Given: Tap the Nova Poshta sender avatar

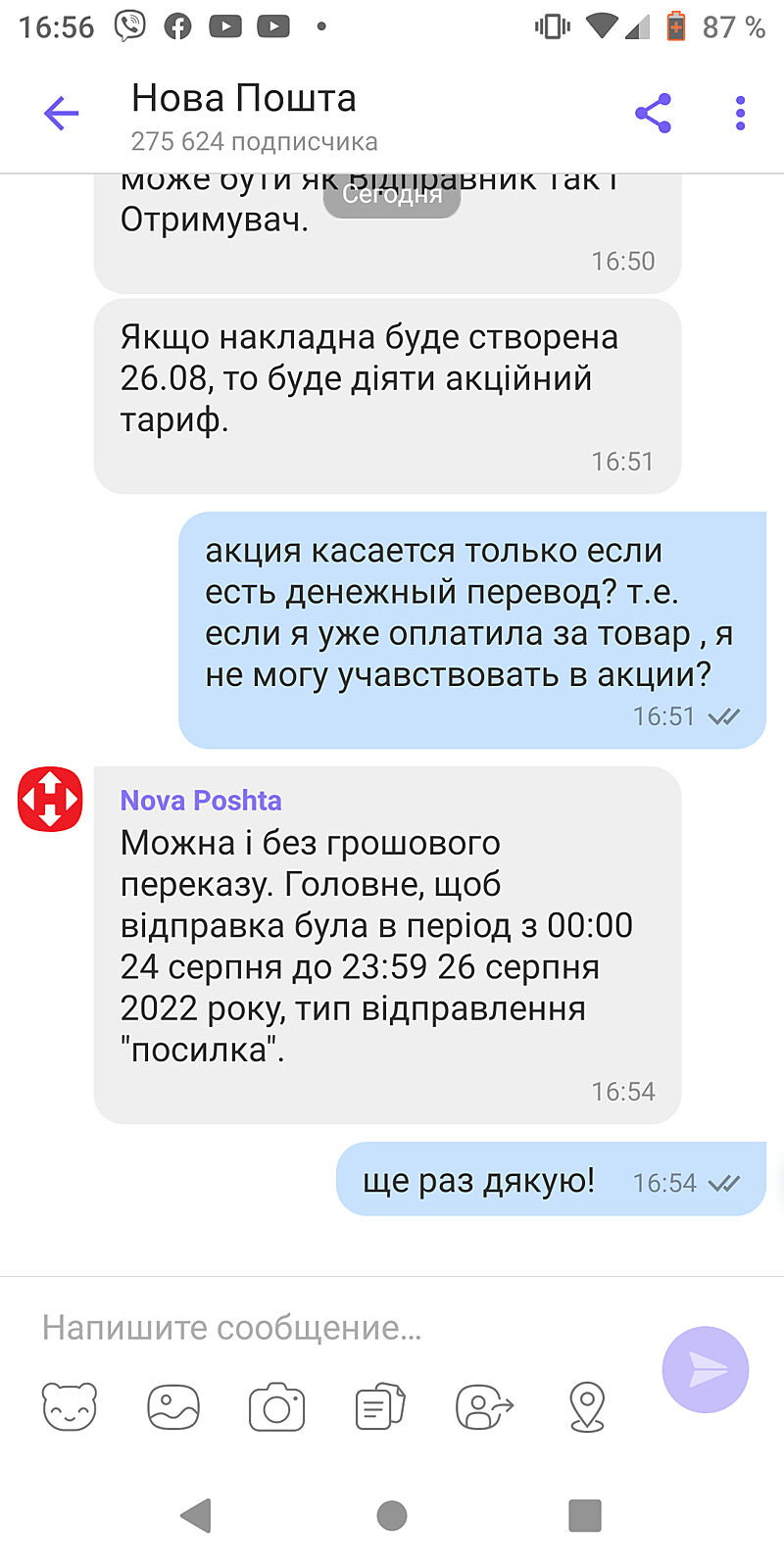Looking at the screenshot, I should point(50,800).
